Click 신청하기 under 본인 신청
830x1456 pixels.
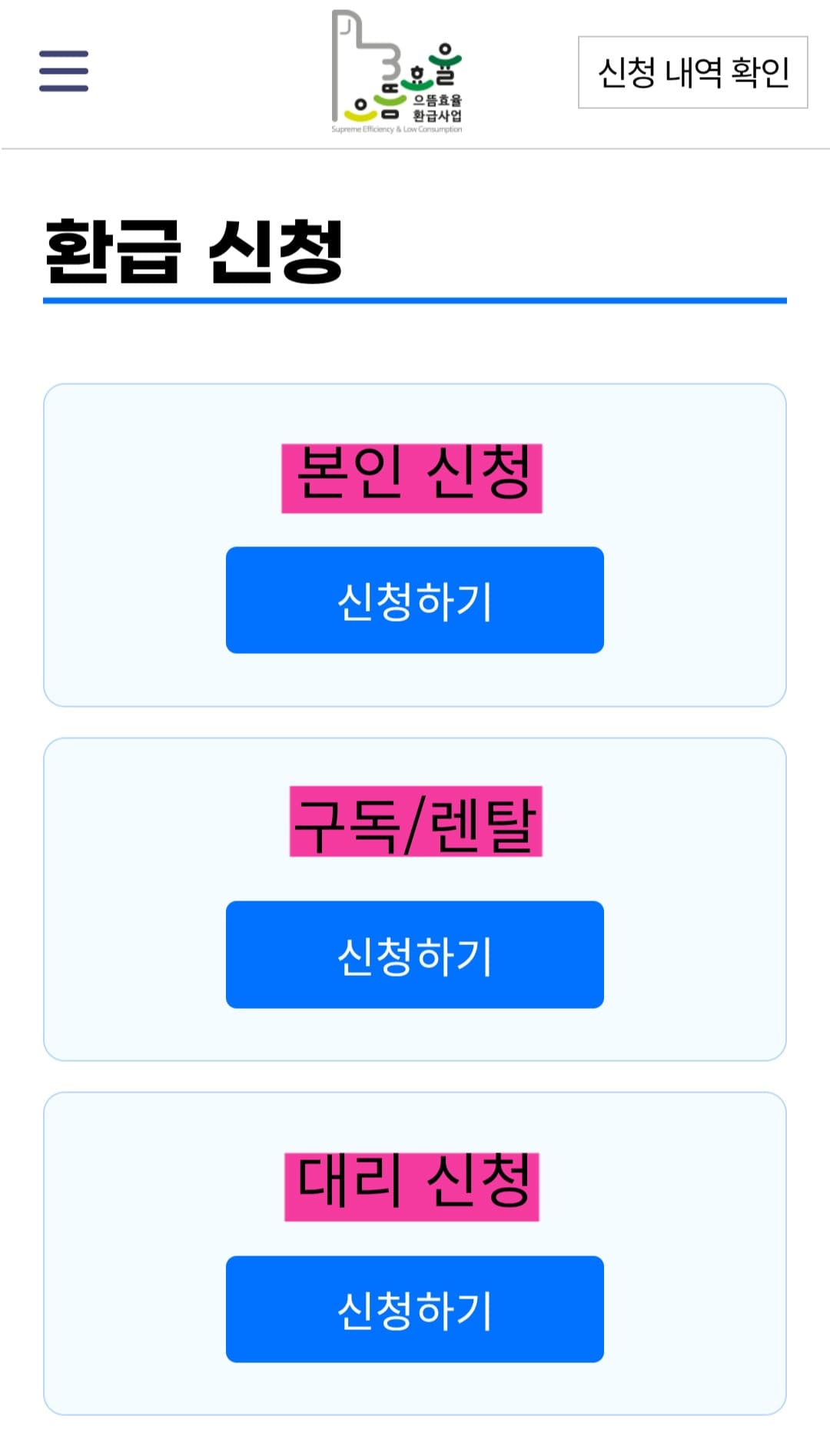pyautogui.click(x=415, y=599)
